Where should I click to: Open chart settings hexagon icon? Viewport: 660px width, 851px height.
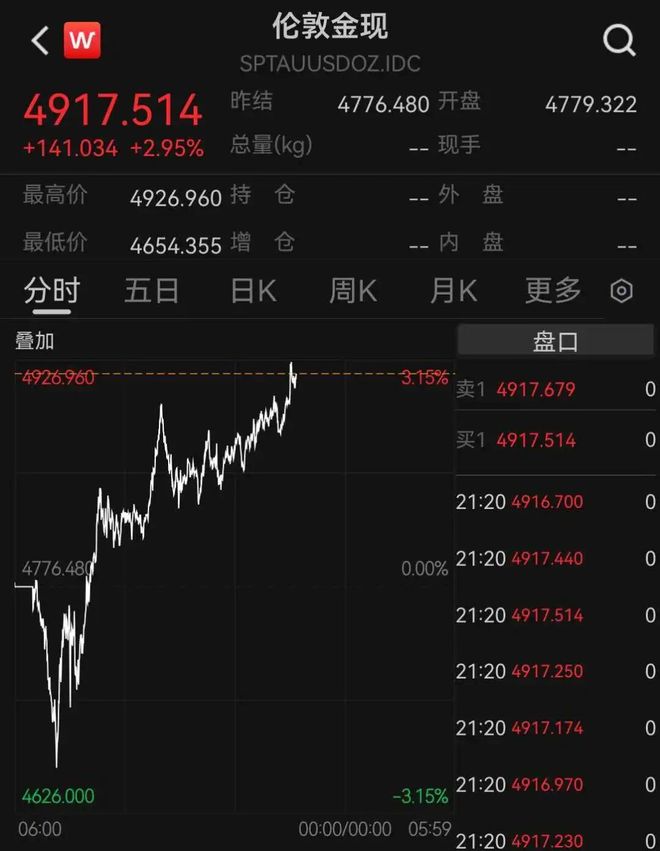click(622, 291)
